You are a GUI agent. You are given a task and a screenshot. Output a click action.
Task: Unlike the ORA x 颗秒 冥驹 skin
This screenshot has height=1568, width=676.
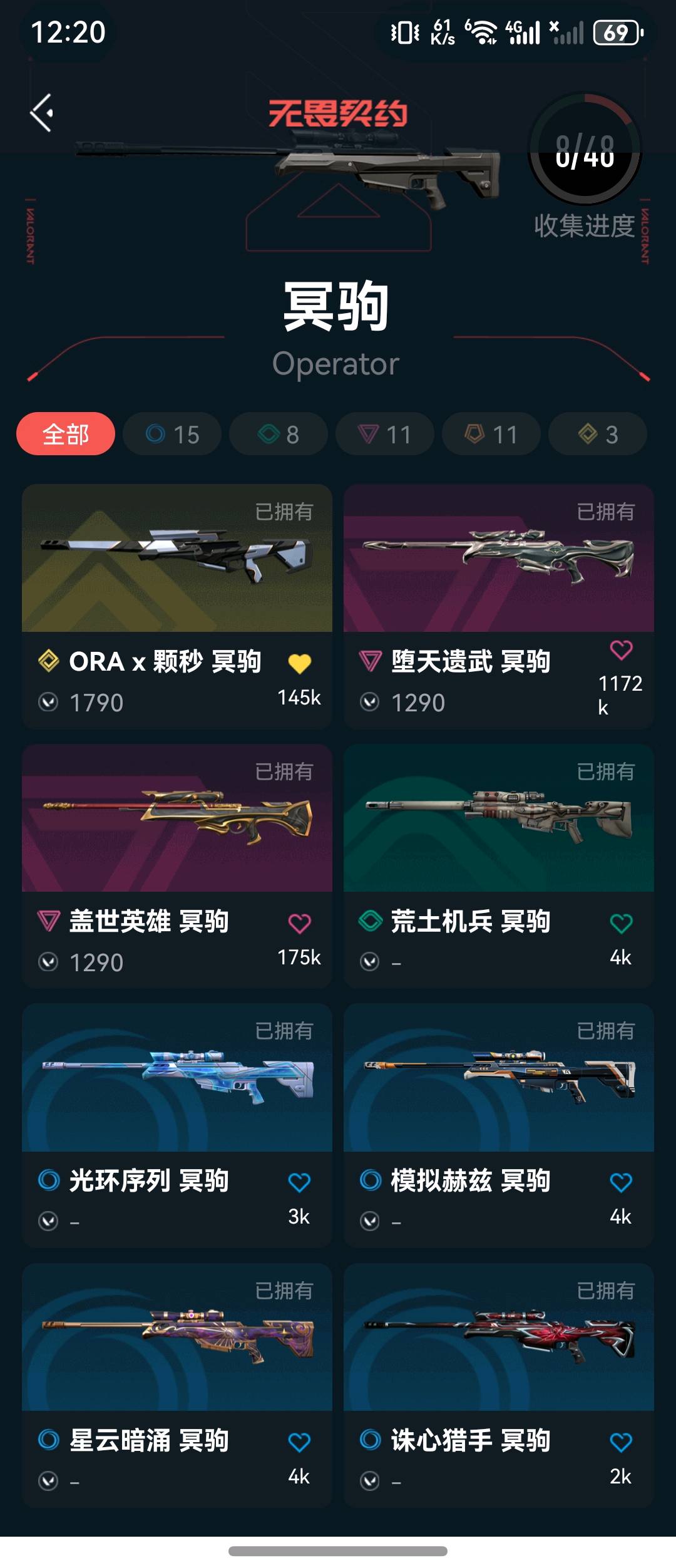[x=300, y=663]
